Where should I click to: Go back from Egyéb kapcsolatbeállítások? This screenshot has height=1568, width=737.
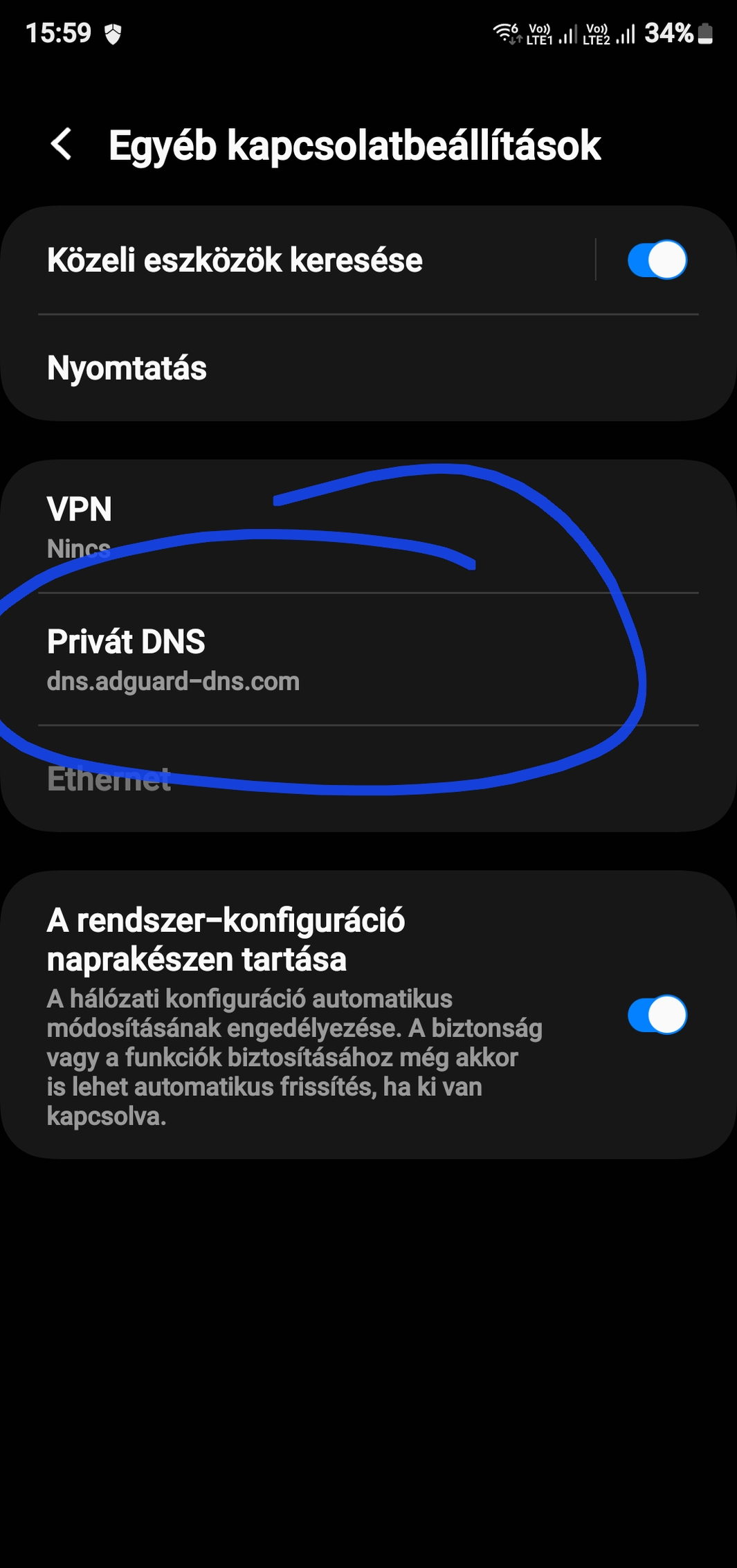click(x=62, y=145)
